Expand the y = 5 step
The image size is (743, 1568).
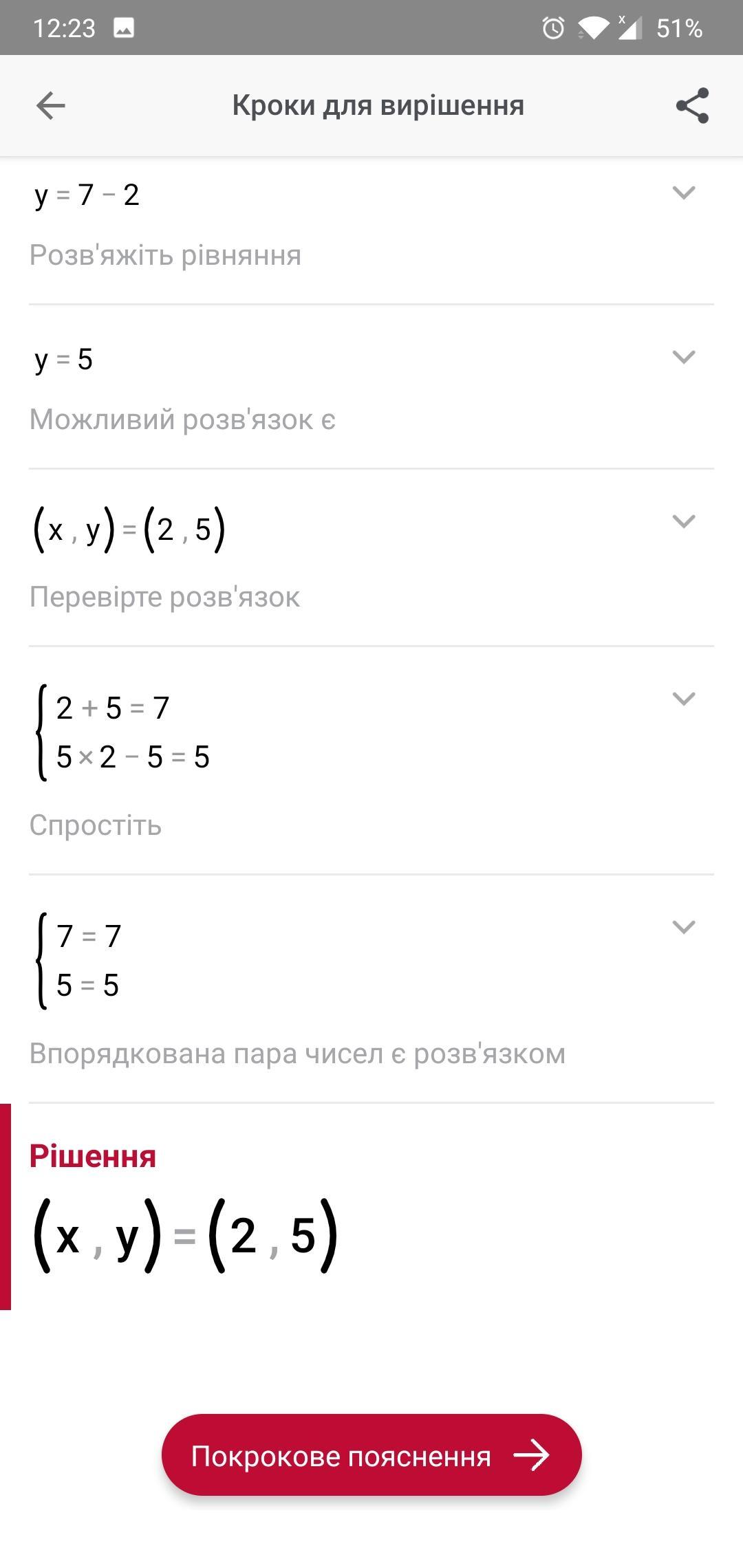[x=684, y=357]
